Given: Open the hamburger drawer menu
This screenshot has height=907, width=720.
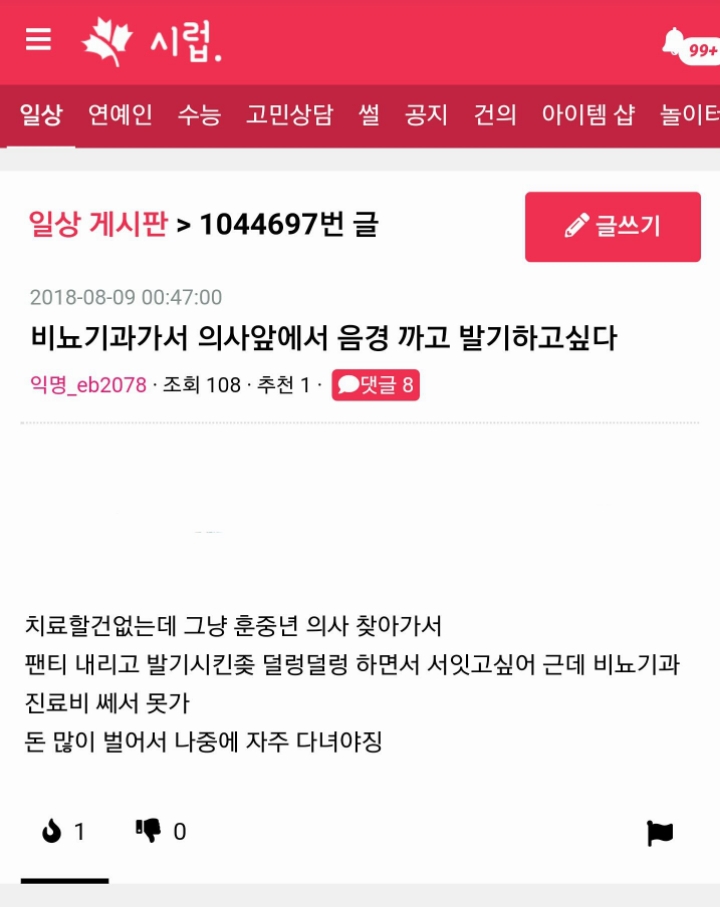Looking at the screenshot, I should click(38, 39).
